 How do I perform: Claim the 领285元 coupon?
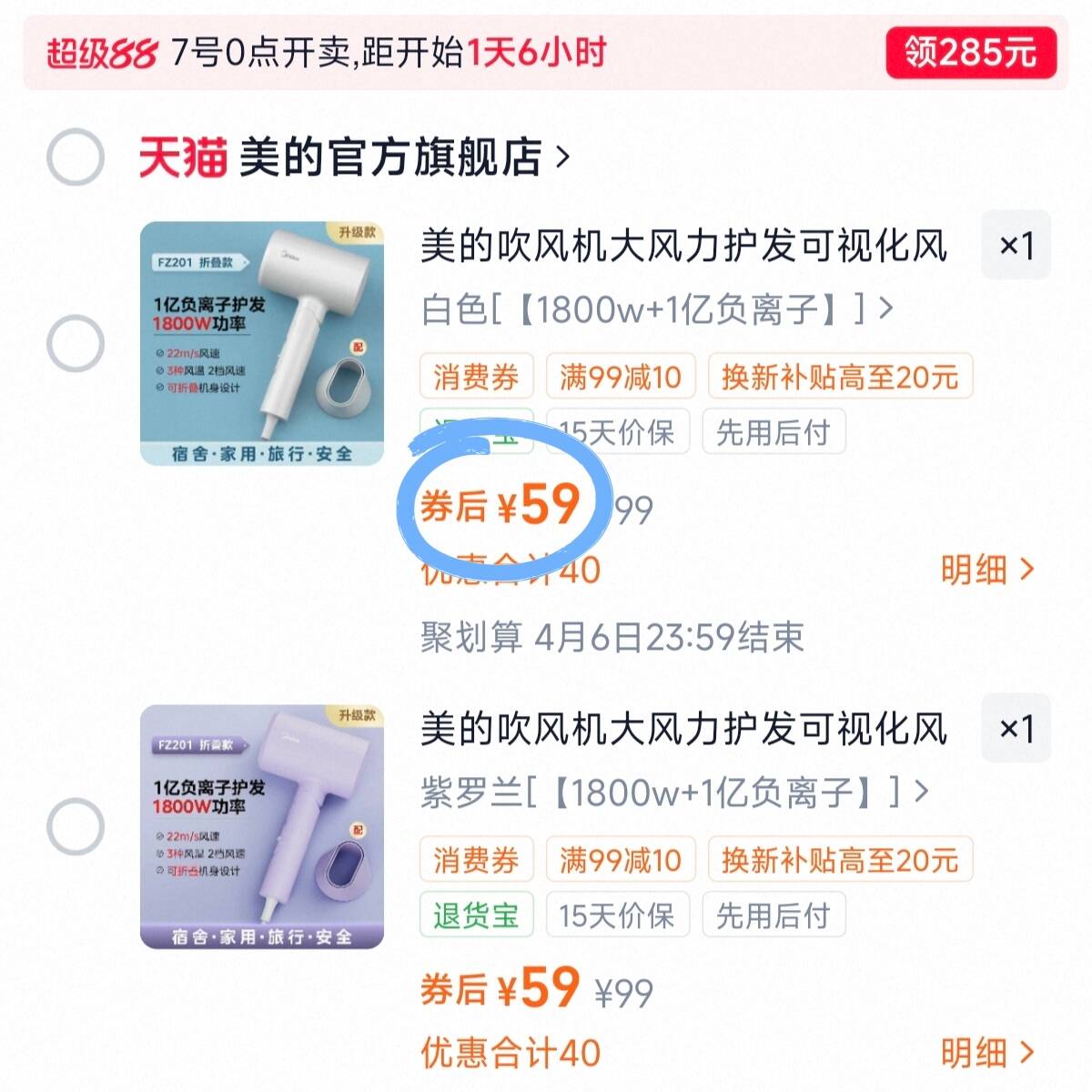pyautogui.click(x=971, y=53)
